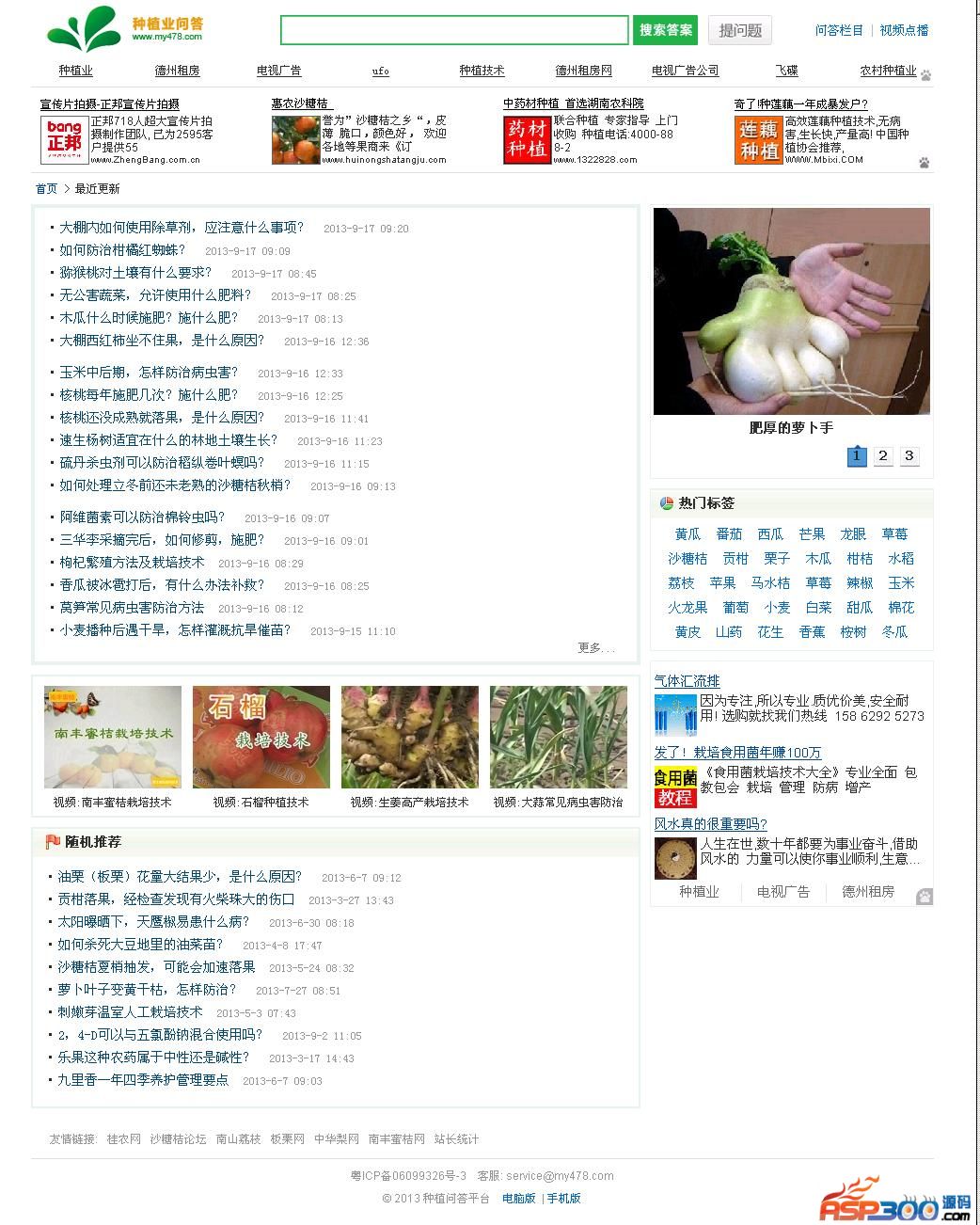
Task: Tap the search input box
Action: 454,30
